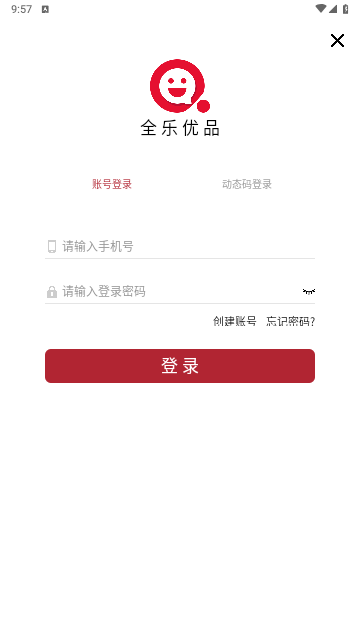The image size is (360, 640).
Task: Select the 账号登录 tab
Action: click(112, 184)
